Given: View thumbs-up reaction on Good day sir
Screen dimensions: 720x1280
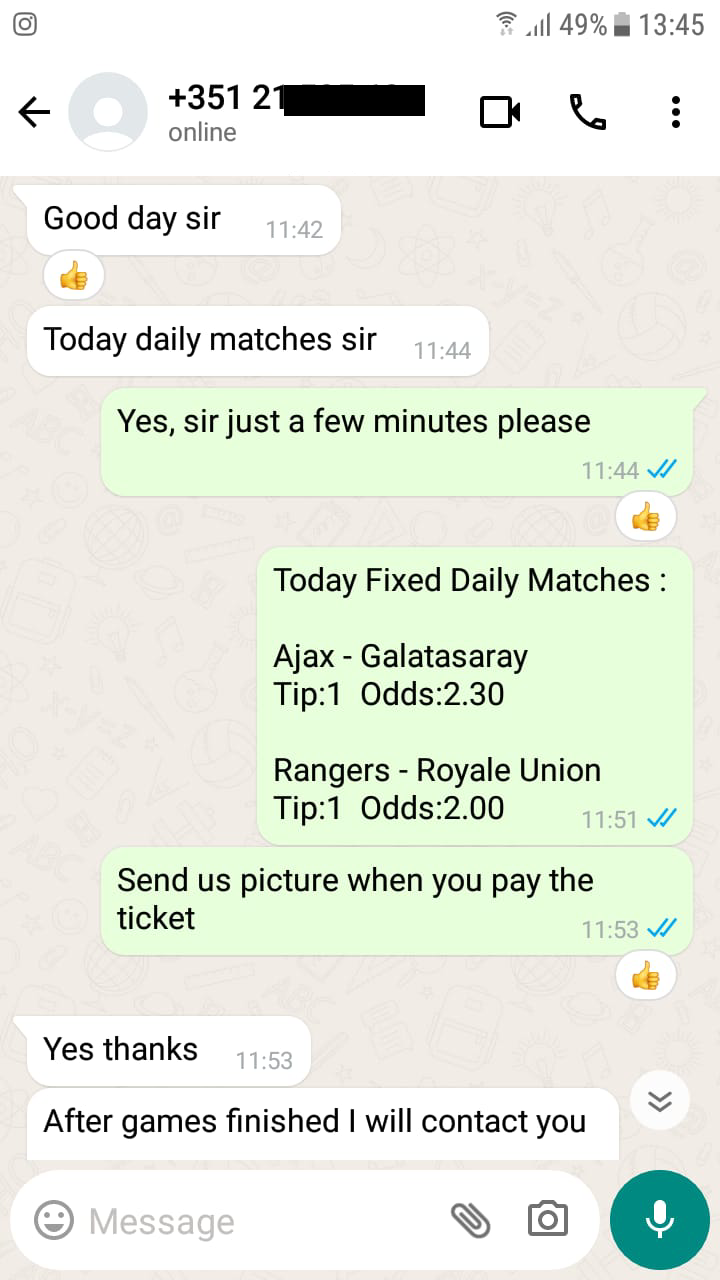Looking at the screenshot, I should tap(74, 276).
